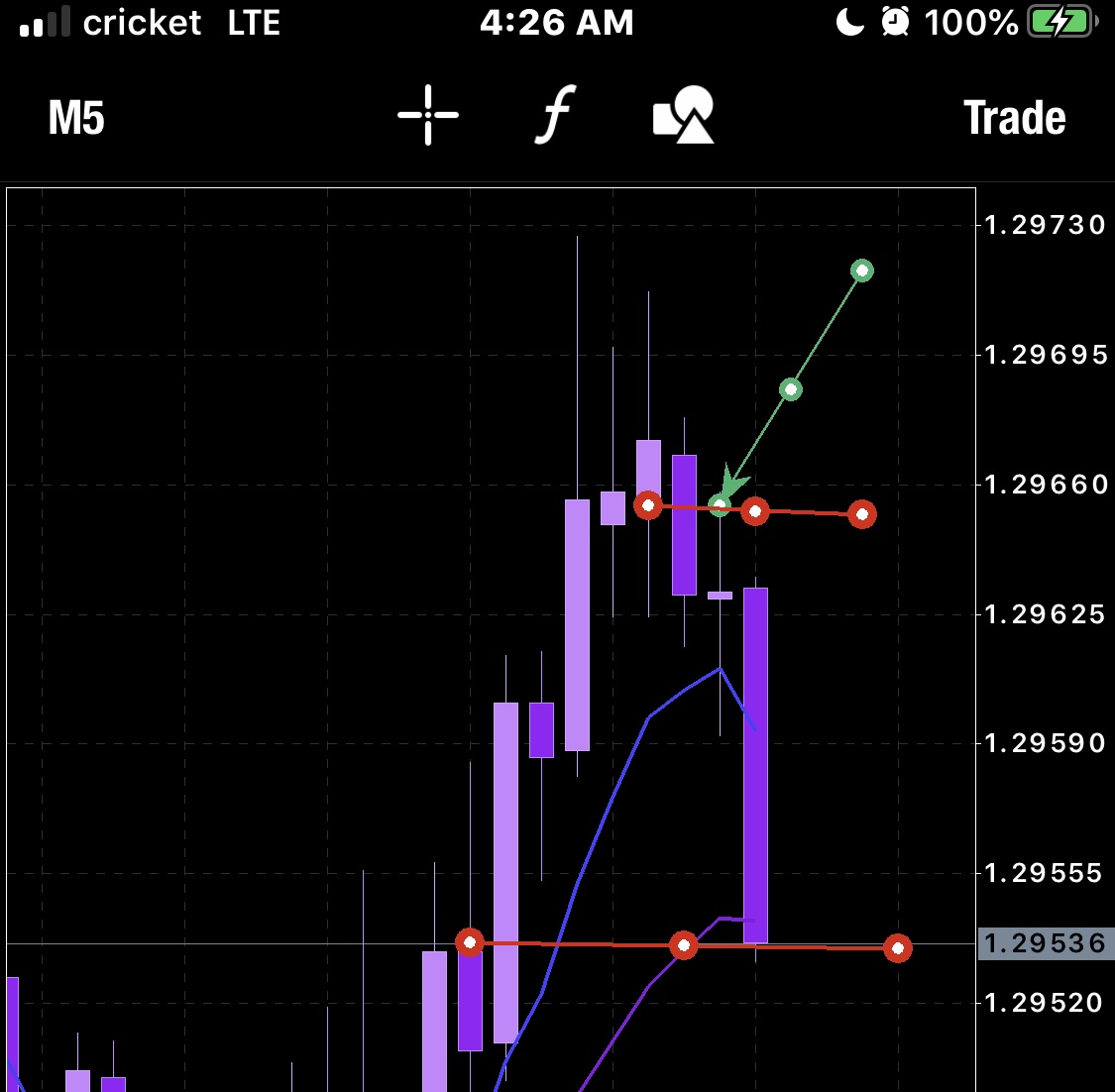Screen dimensions: 1115x1092
Task: Open the Trade order screen
Action: pyautogui.click(x=1014, y=118)
